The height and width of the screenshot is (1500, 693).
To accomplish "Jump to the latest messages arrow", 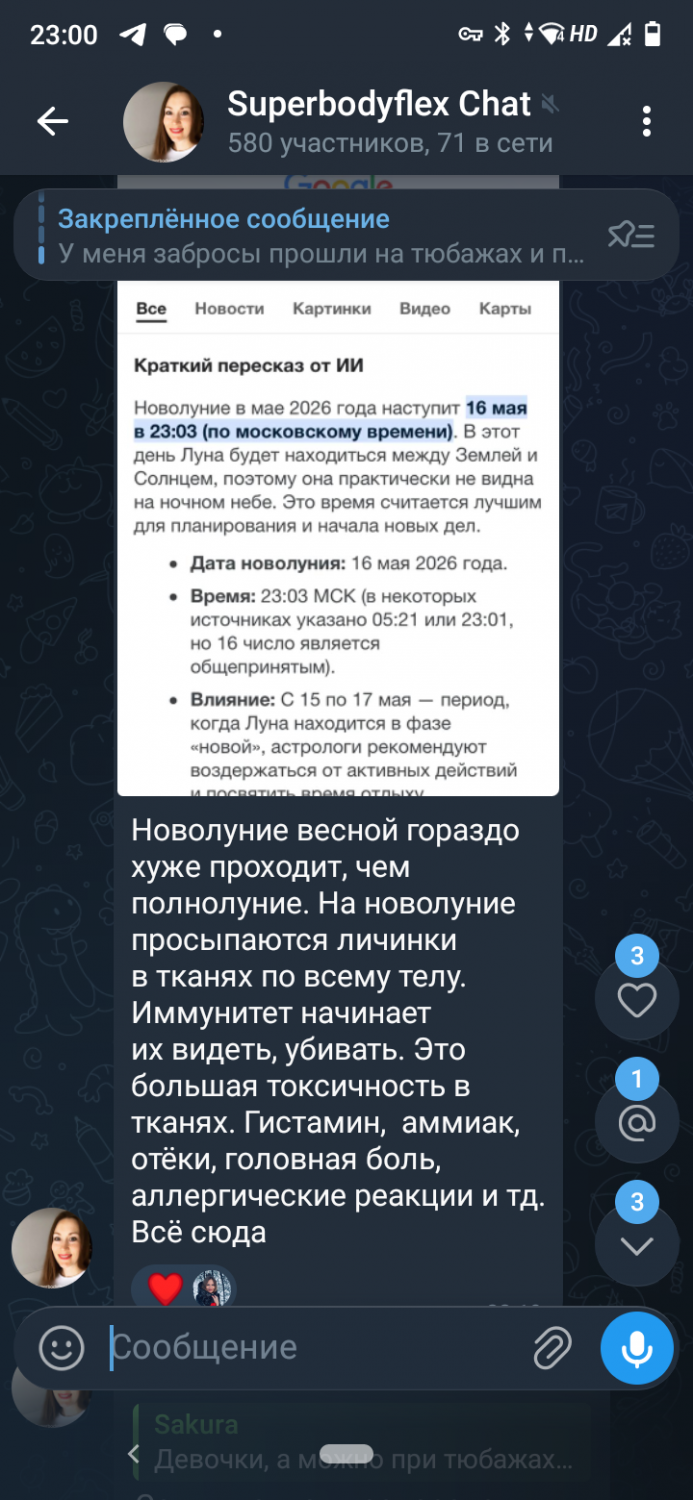I will 637,1245.
